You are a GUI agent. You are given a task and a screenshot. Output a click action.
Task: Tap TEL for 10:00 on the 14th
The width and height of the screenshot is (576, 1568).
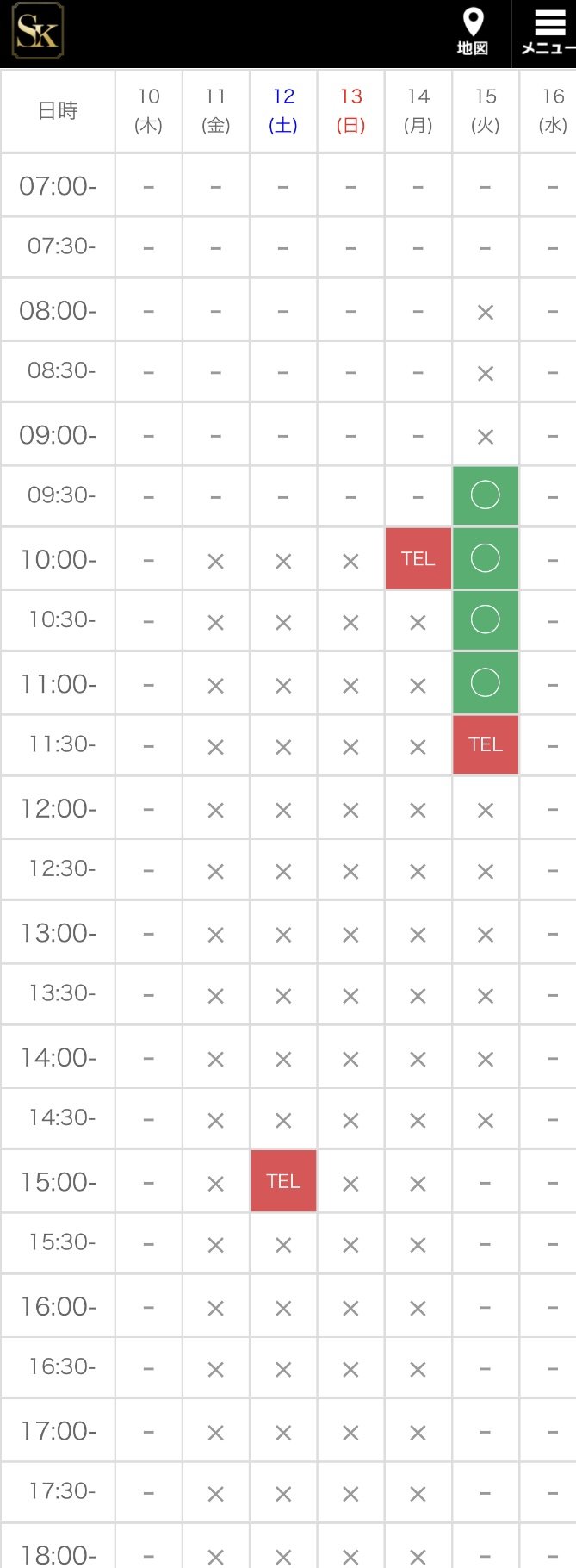tap(418, 559)
